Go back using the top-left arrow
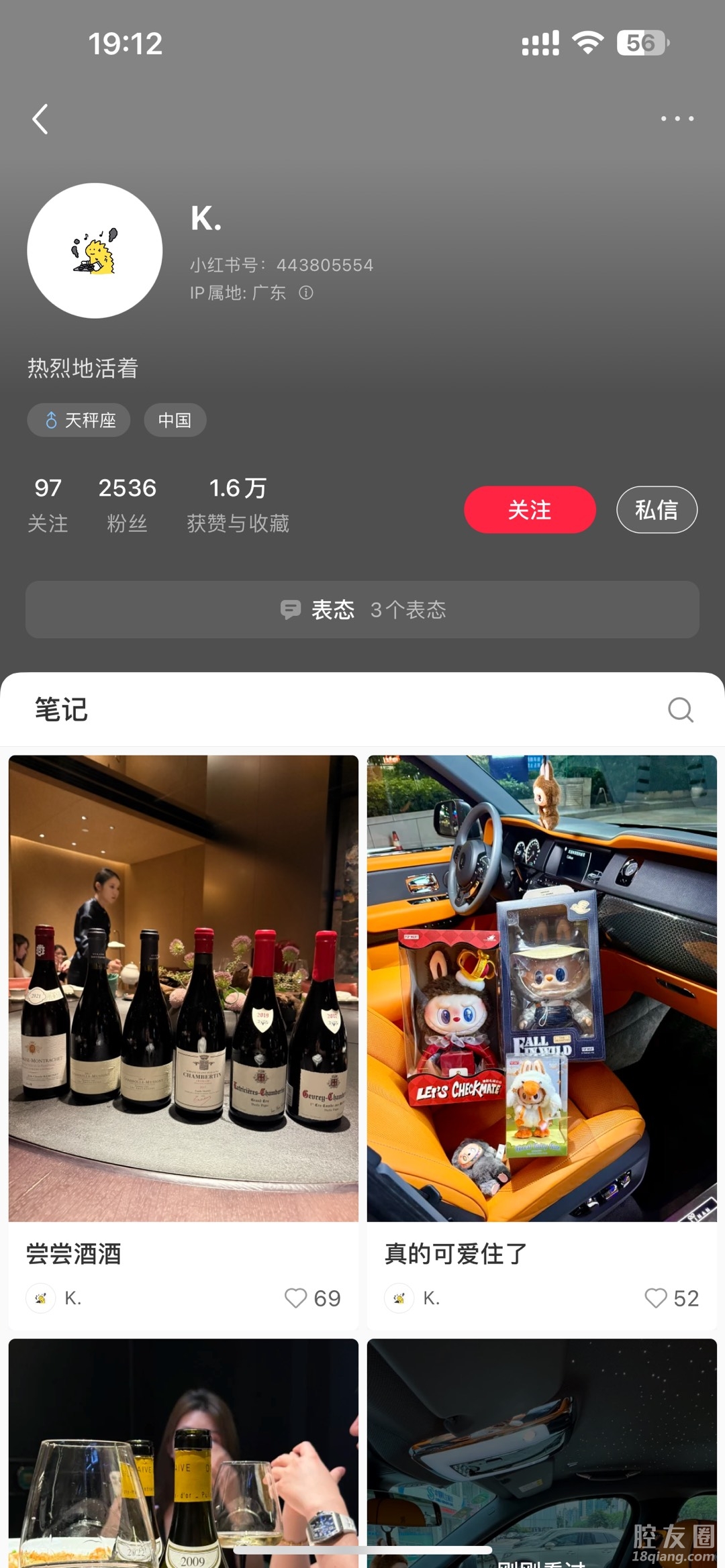This screenshot has width=725, height=1568. click(x=40, y=119)
